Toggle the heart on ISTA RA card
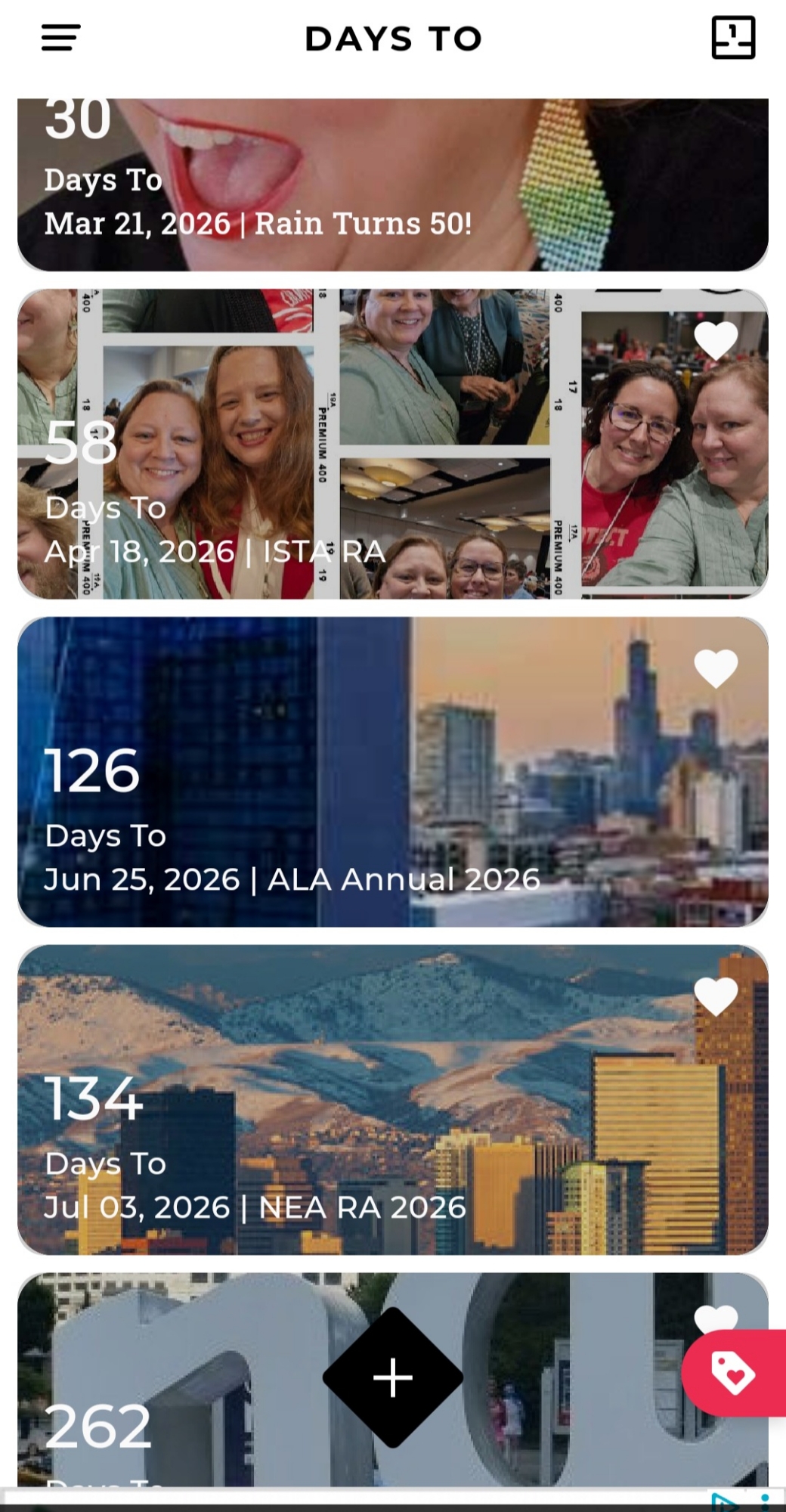This screenshot has width=786, height=1512. 716,341
